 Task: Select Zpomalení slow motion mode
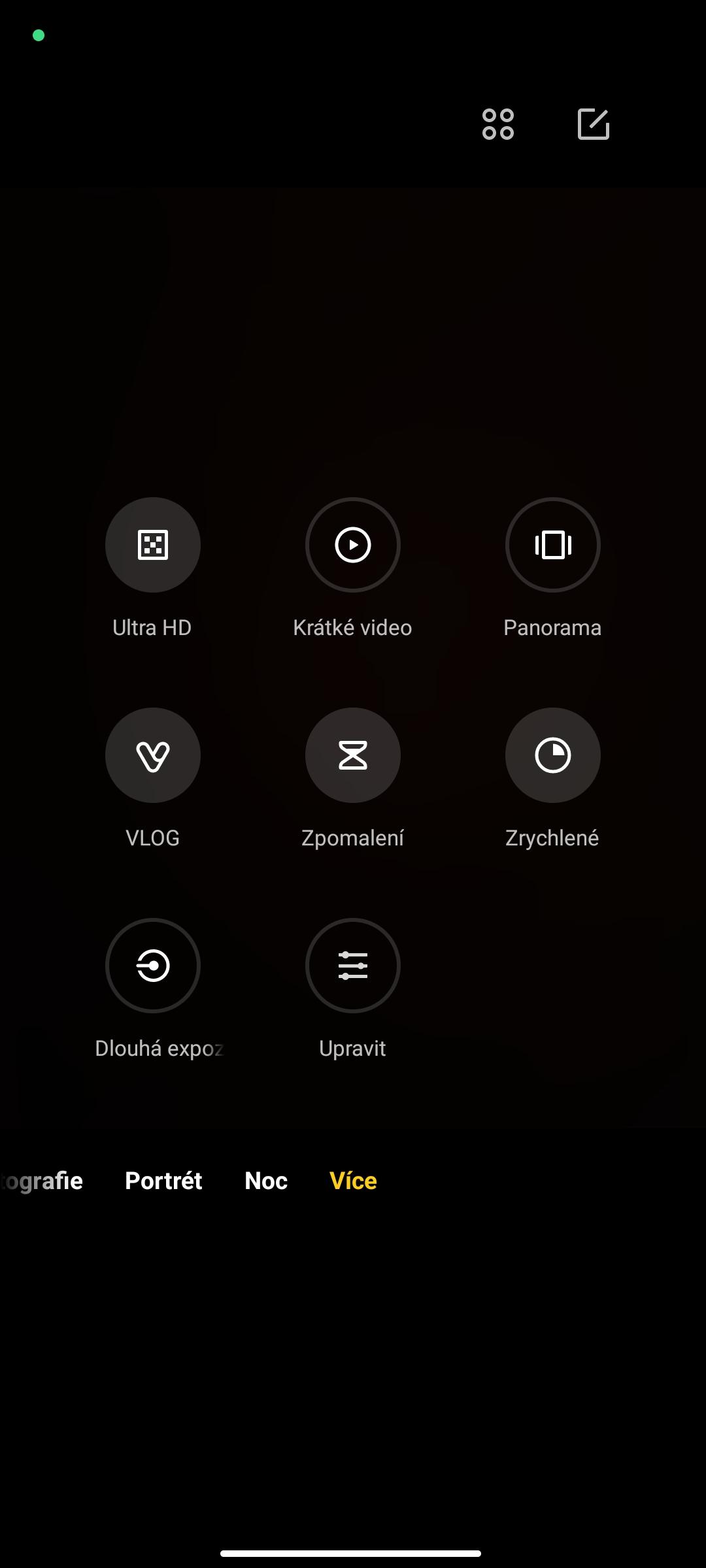click(353, 755)
